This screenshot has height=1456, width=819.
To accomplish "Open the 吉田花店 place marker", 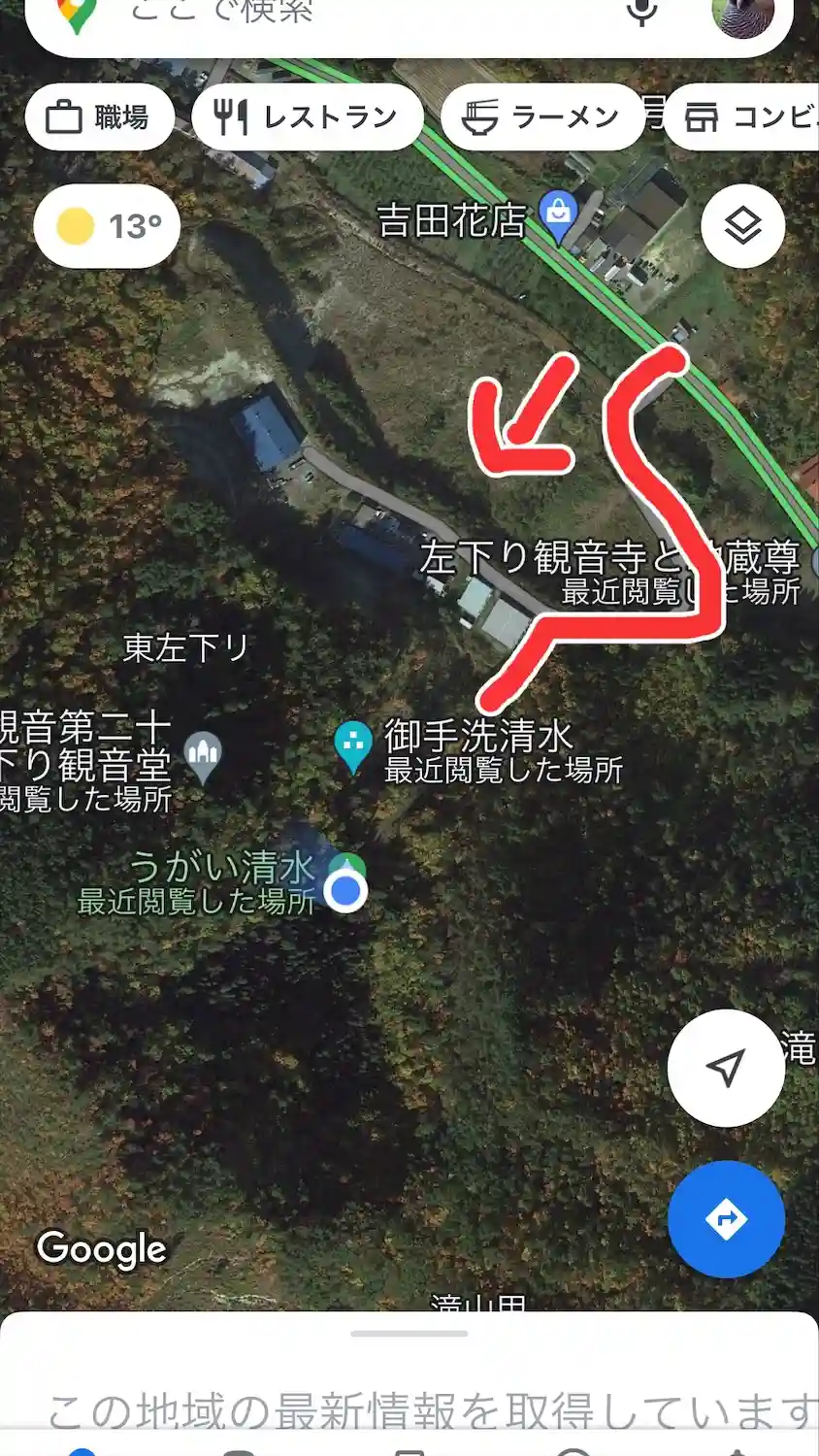I will [559, 215].
